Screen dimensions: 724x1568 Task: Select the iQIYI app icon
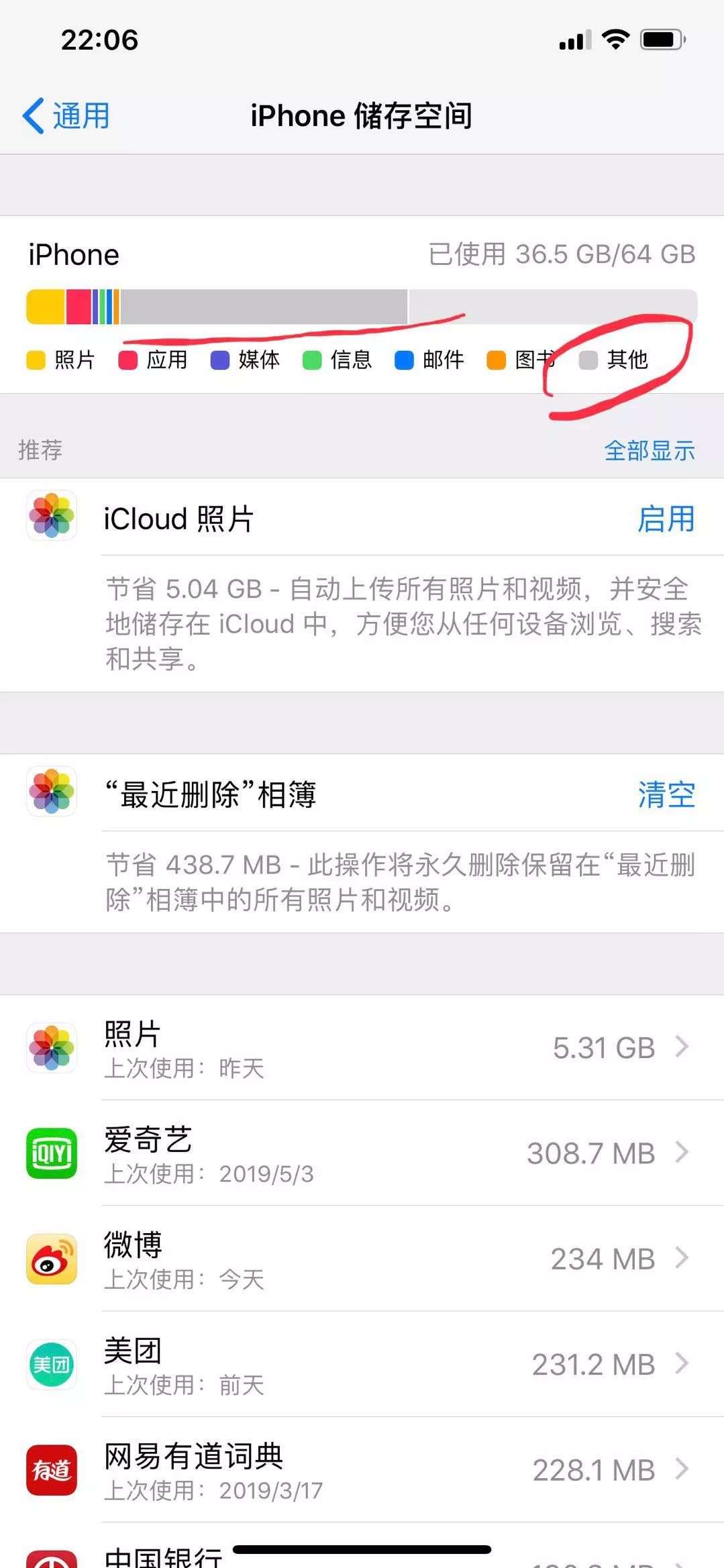point(51,1153)
